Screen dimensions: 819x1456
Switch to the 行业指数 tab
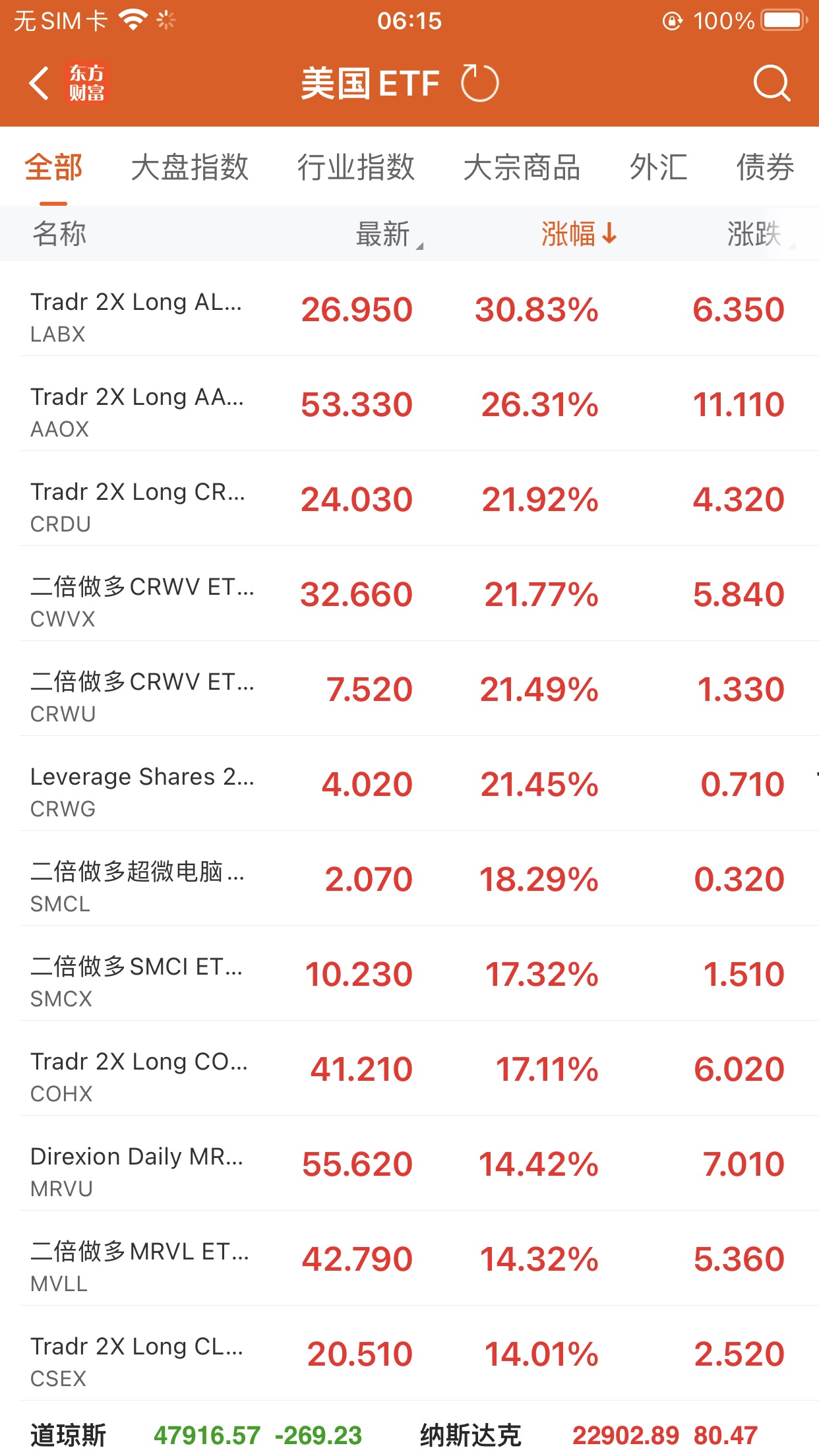click(x=355, y=167)
